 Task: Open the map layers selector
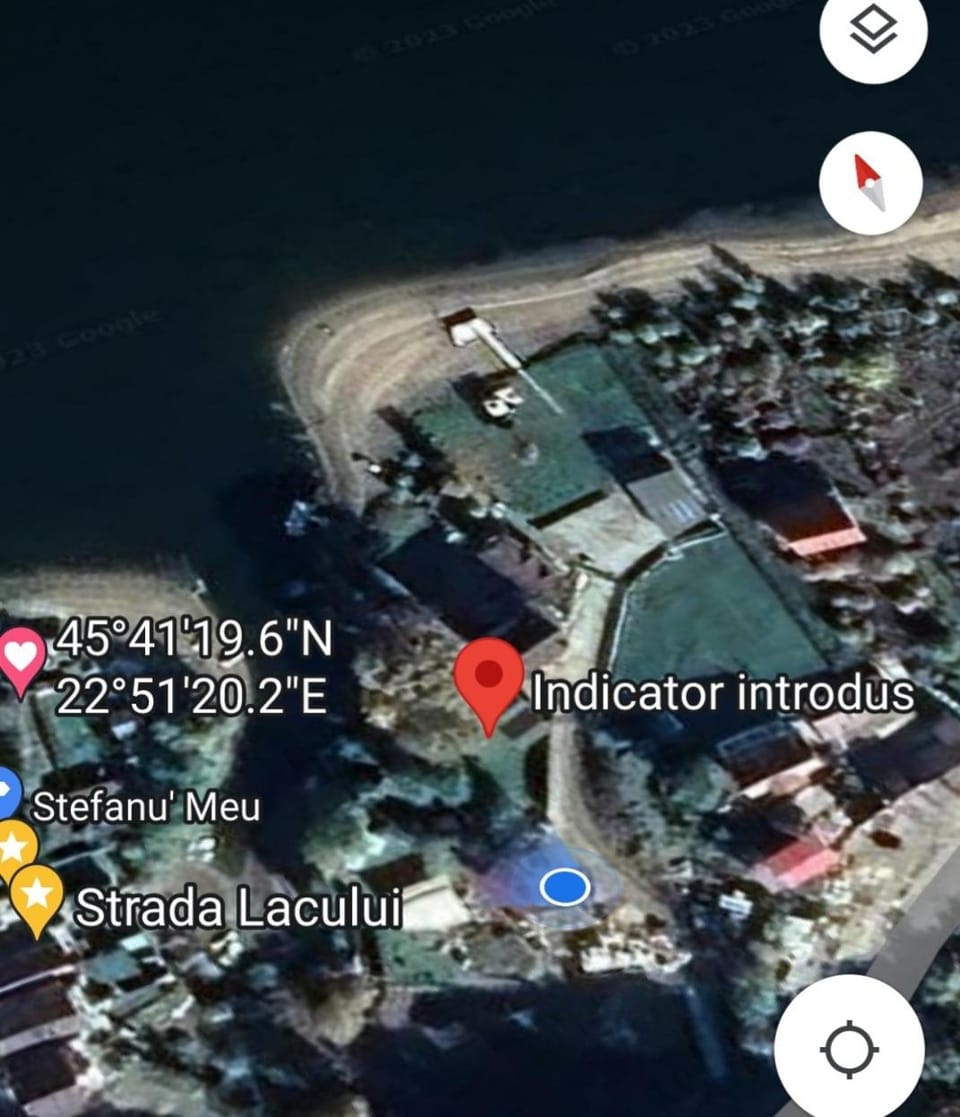coord(873,34)
